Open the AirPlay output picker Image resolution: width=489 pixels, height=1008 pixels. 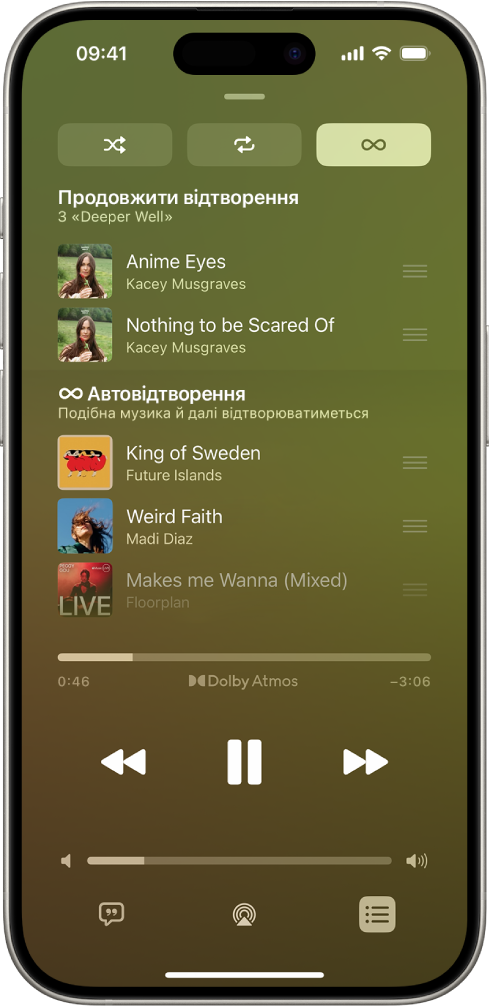[244, 915]
